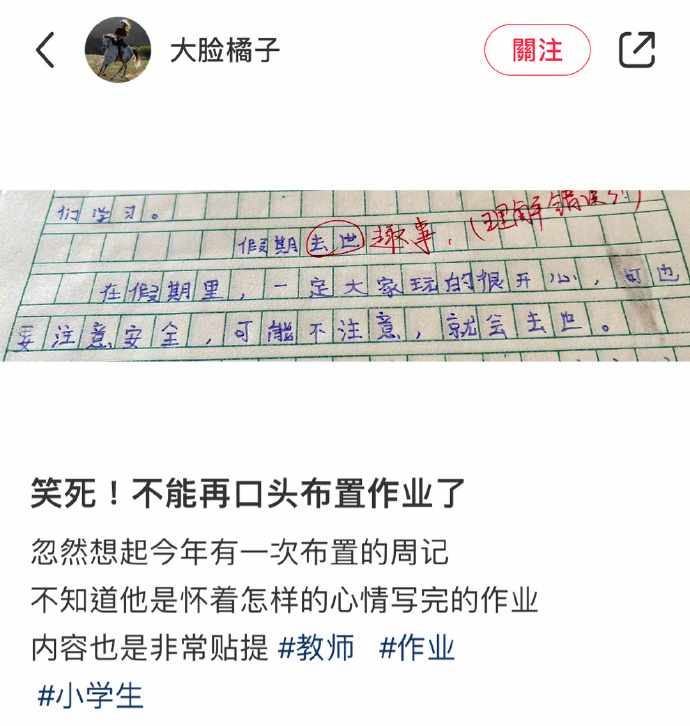Open the username 大脸橘子
The width and height of the screenshot is (690, 726).
tap(224, 50)
